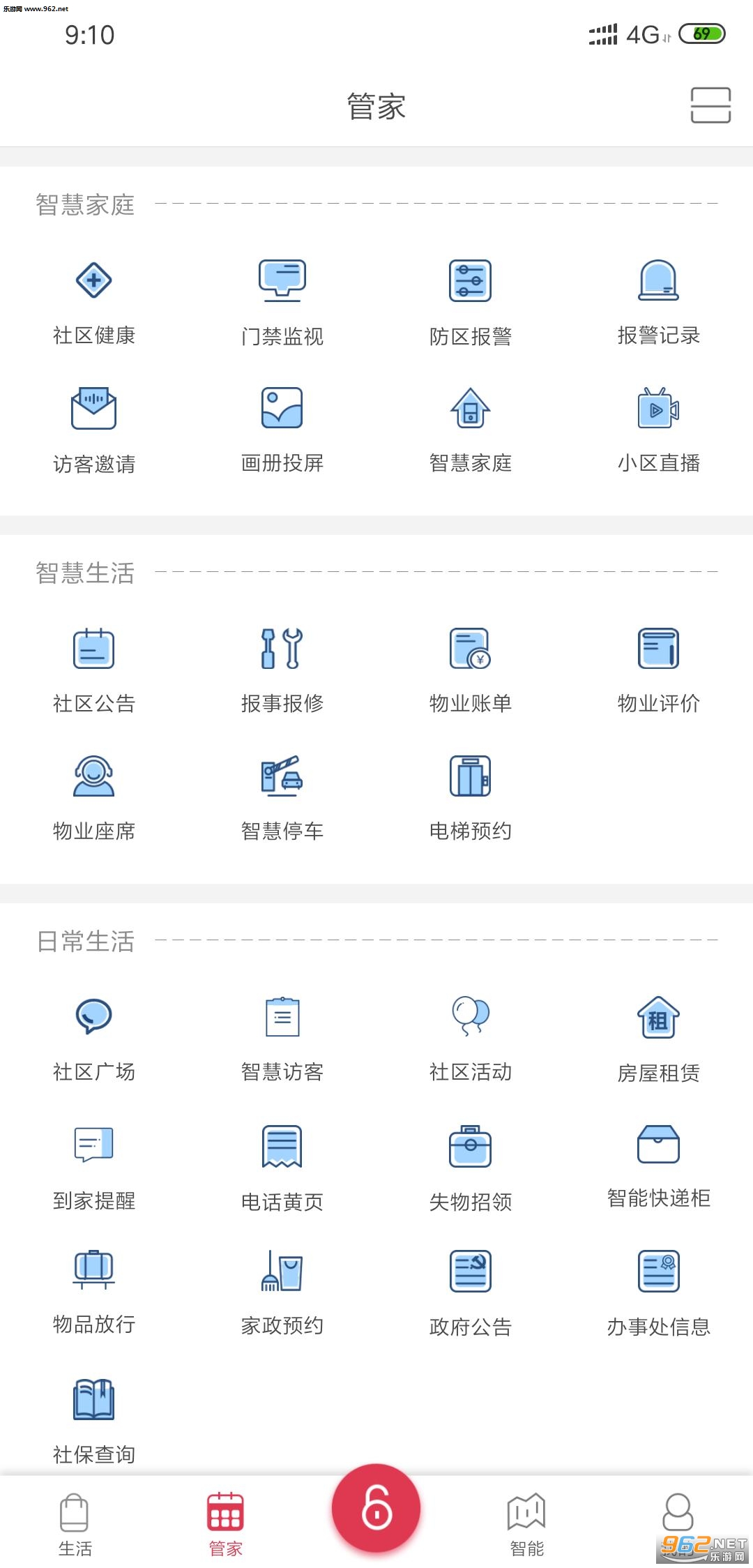Open 门禁监视 door monitoring
Screen dimensions: 753x1568
point(282,302)
